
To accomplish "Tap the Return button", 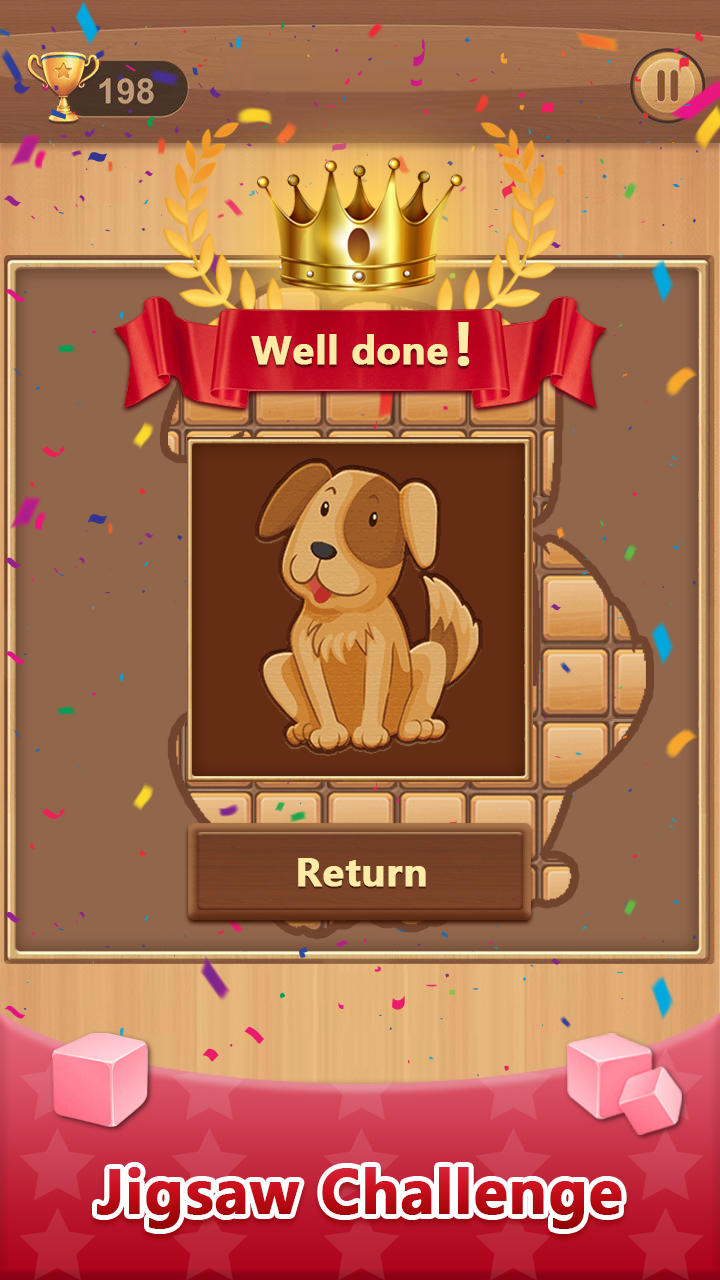I will (360, 872).
